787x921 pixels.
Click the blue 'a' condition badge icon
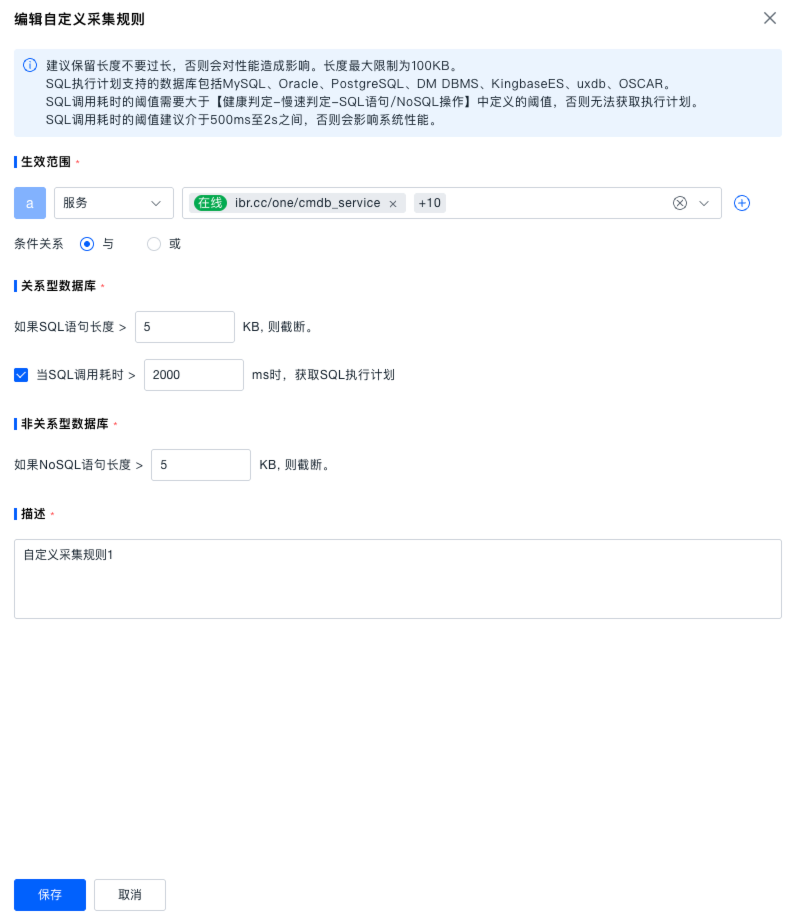tap(30, 203)
